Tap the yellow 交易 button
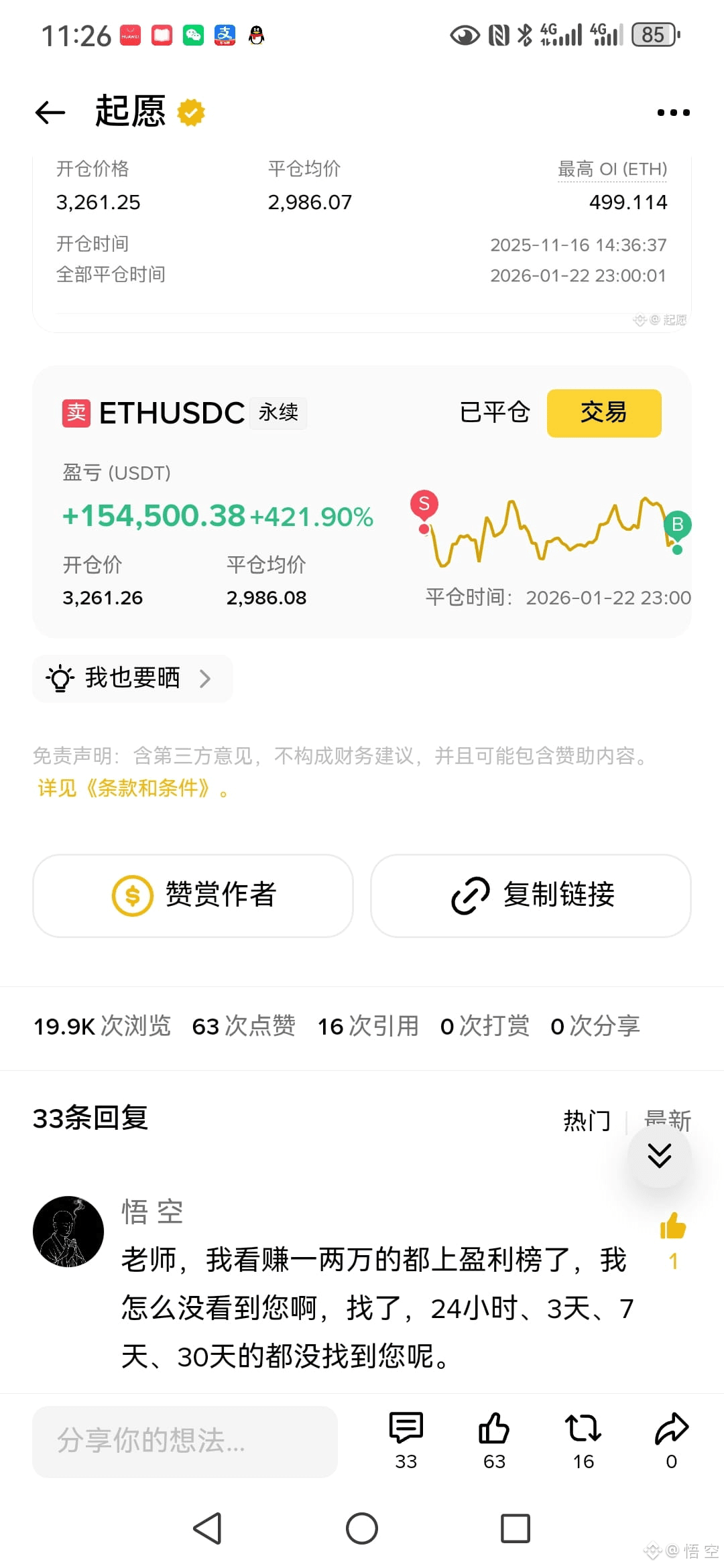Screen dimensions: 724x1568 click(x=603, y=413)
